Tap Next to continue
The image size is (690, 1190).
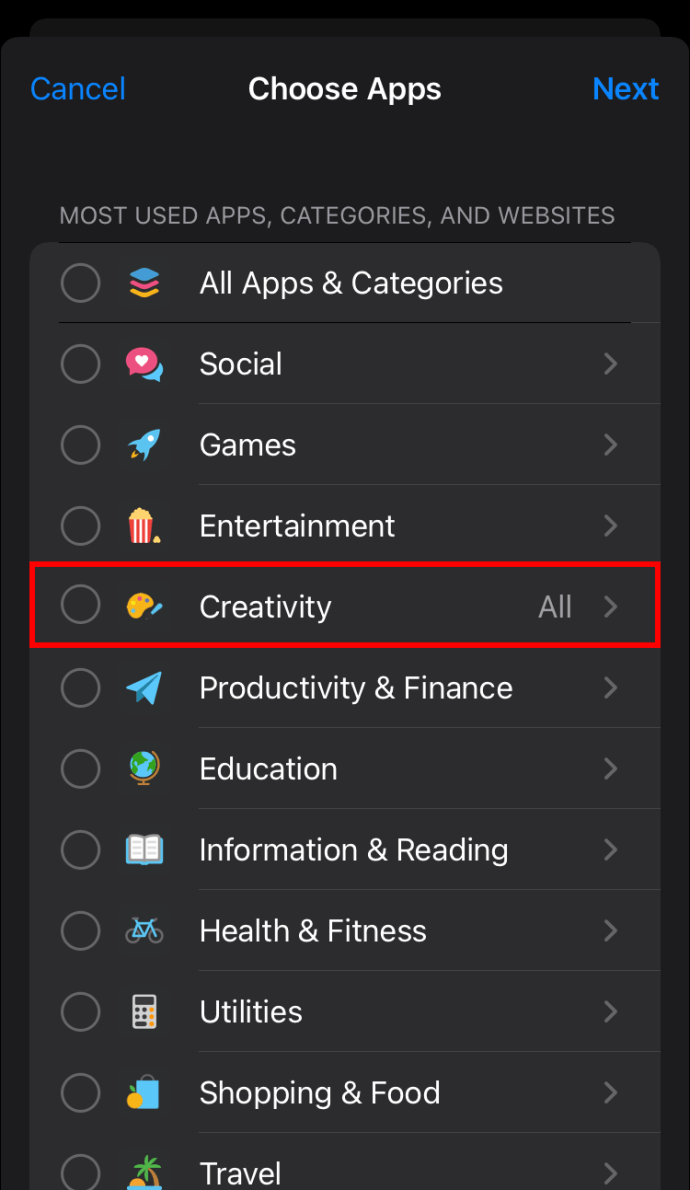625,89
